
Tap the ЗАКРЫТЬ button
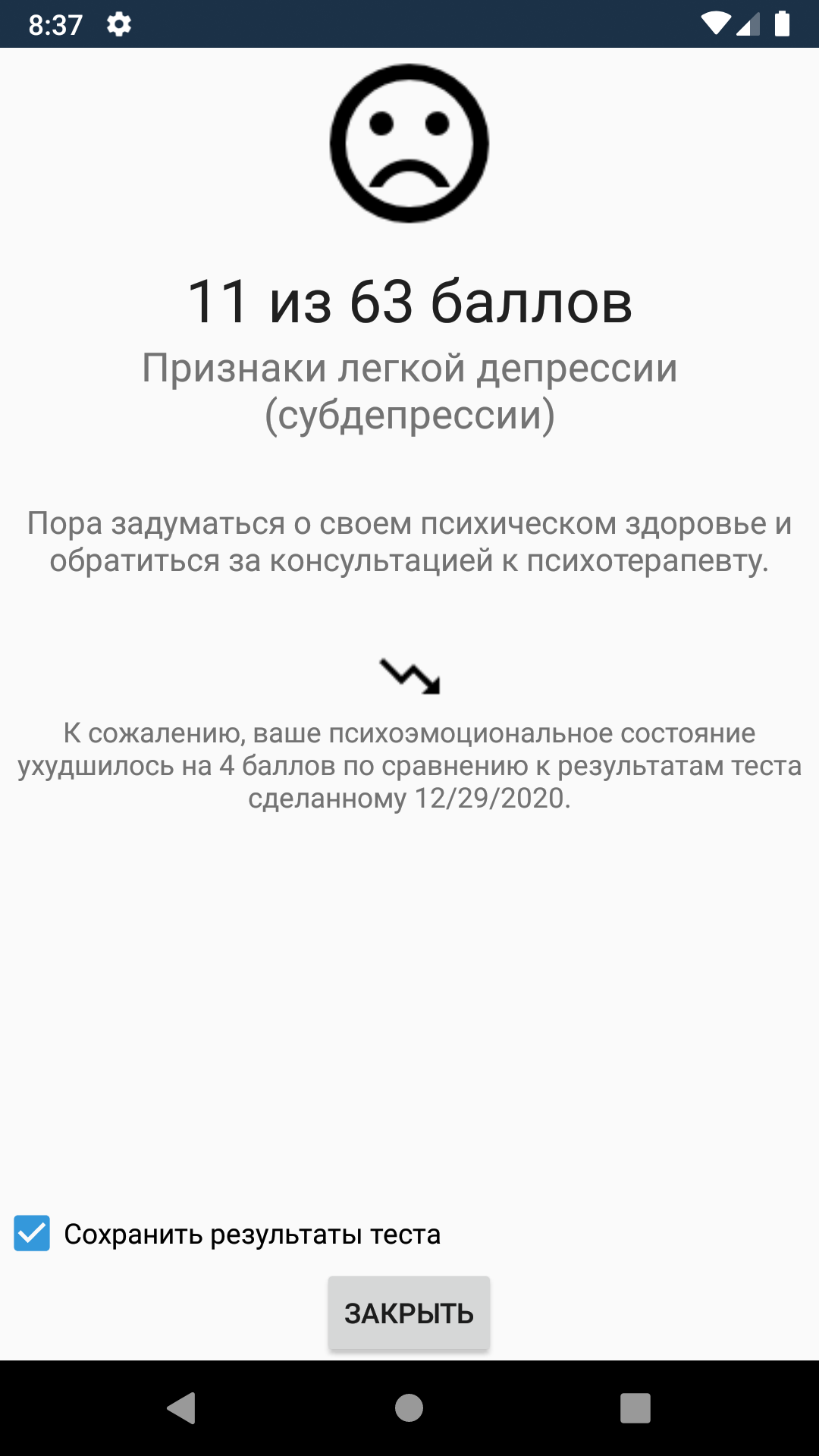(x=409, y=1313)
